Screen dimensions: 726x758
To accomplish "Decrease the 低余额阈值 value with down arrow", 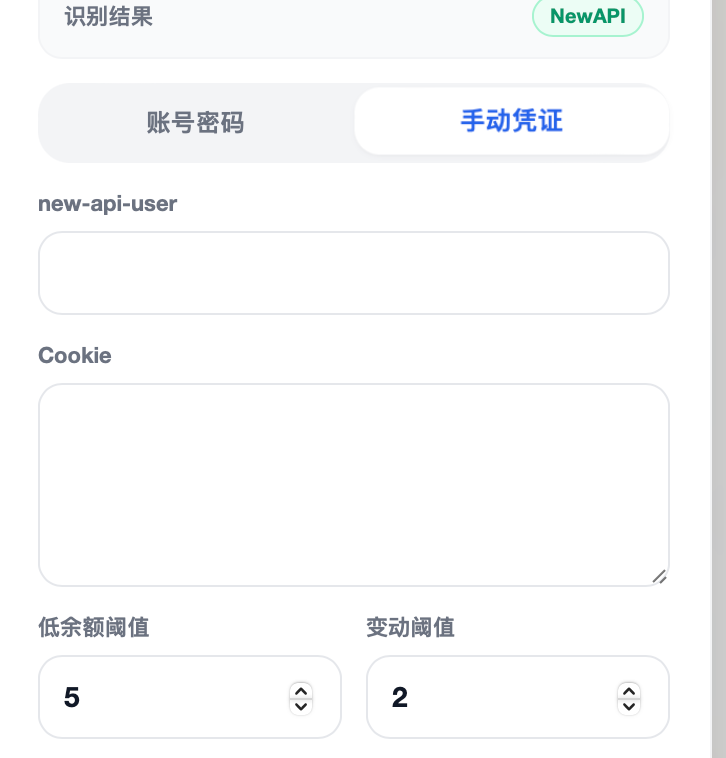I will (301, 707).
